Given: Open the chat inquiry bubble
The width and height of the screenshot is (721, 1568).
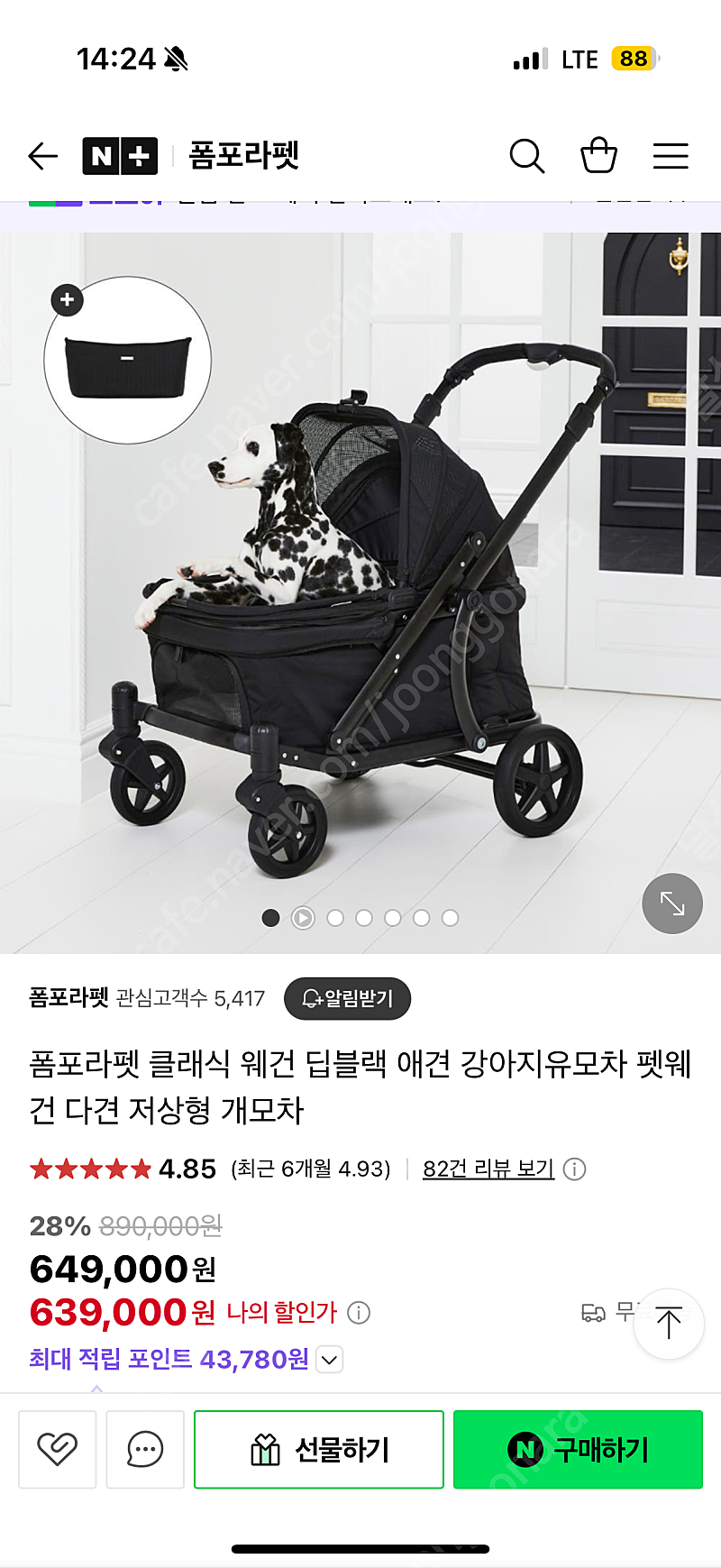Looking at the screenshot, I should pyautogui.click(x=145, y=1449).
